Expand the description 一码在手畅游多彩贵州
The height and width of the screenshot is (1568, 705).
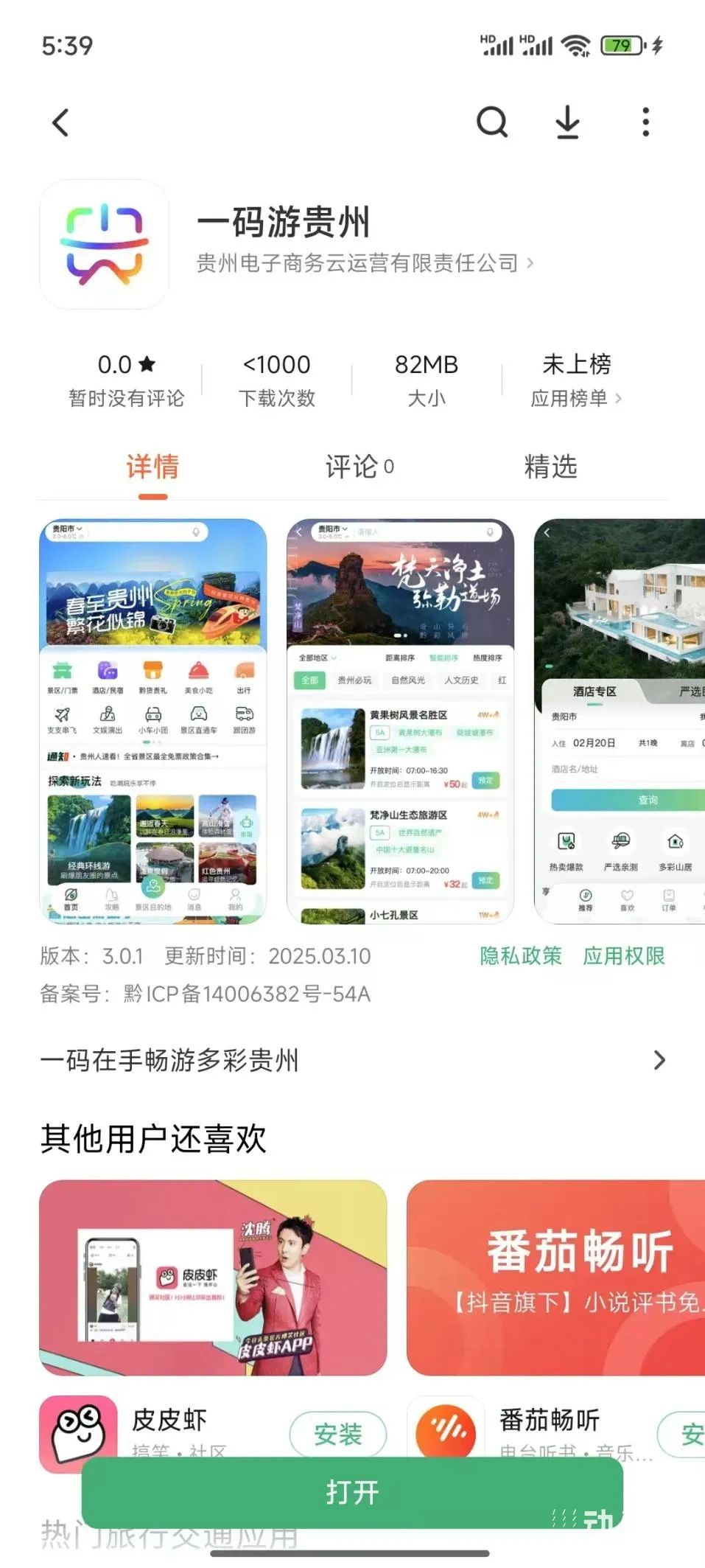click(x=352, y=1061)
